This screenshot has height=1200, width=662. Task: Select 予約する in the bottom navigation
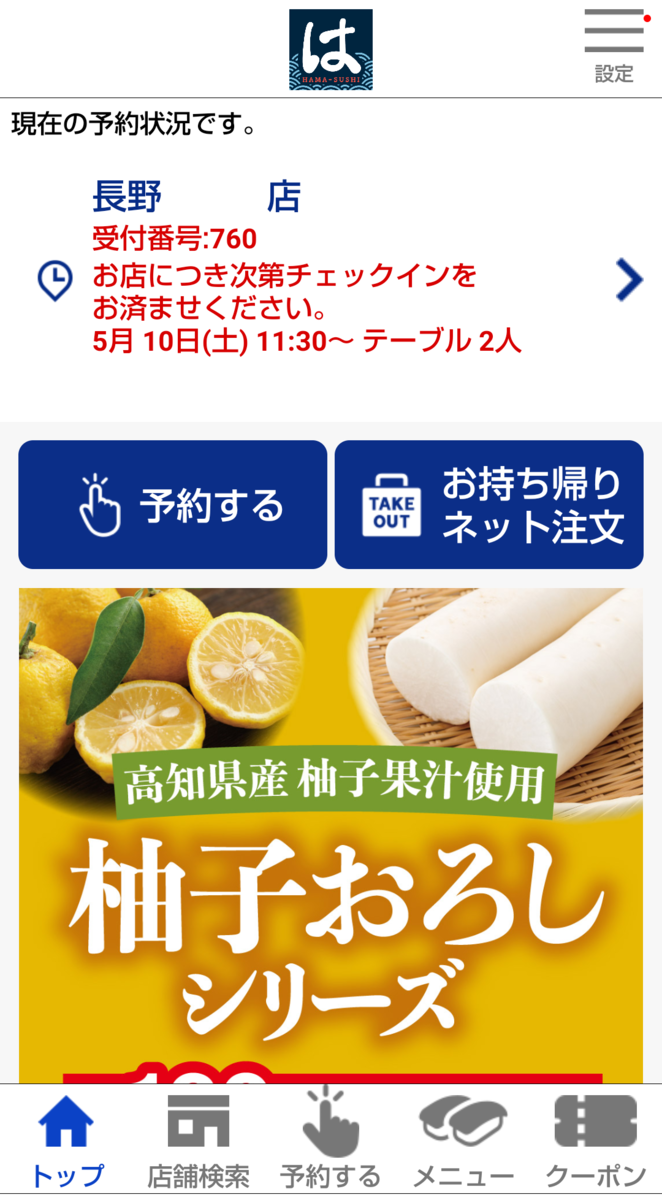click(x=331, y=1141)
